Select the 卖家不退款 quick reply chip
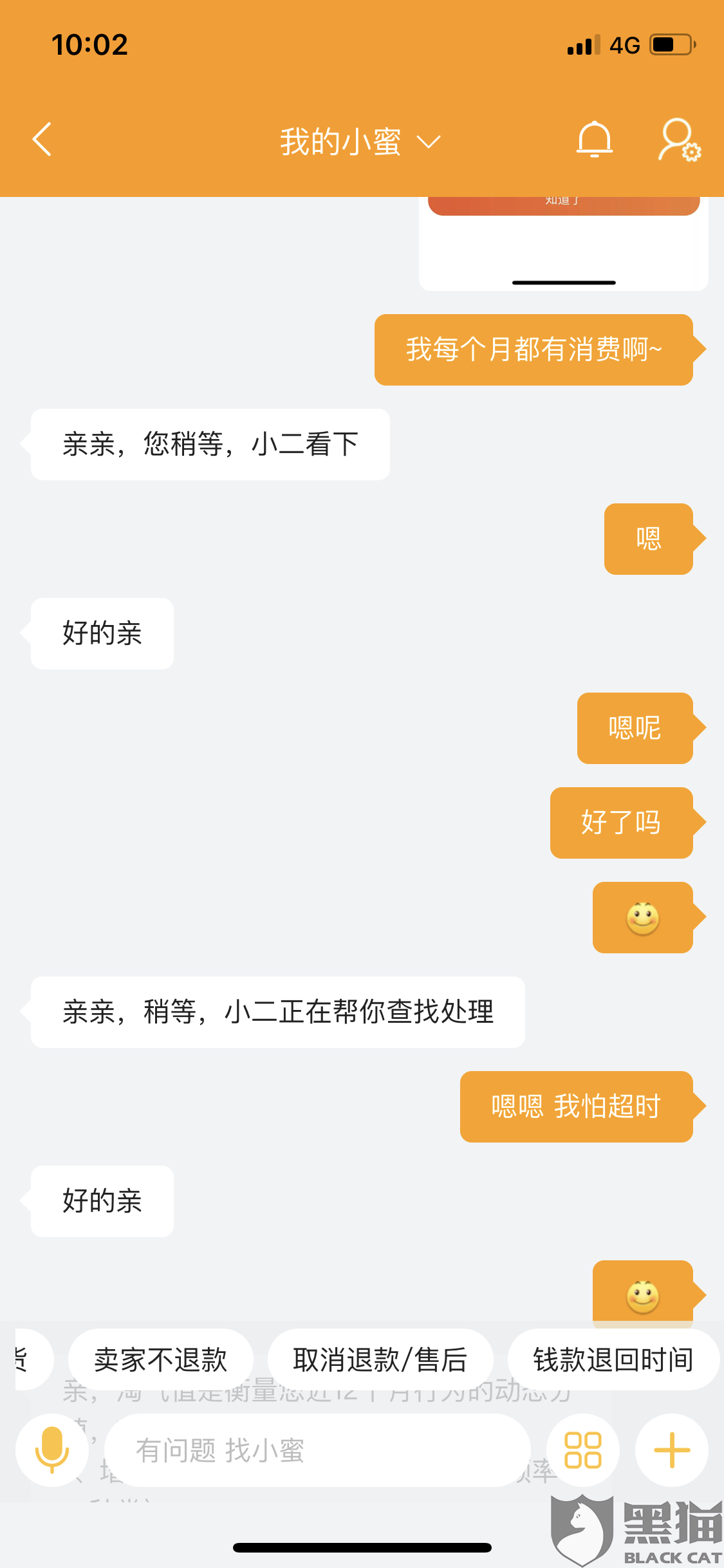Image resolution: width=724 pixels, height=1568 pixels. 160,1359
